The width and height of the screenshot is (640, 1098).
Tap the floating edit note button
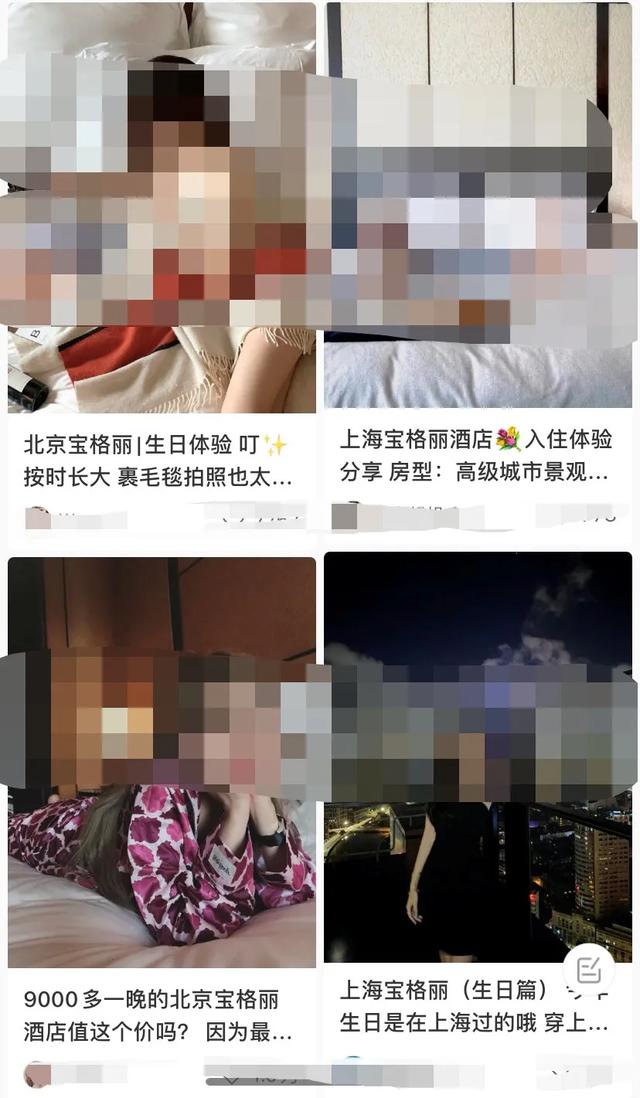click(x=589, y=968)
